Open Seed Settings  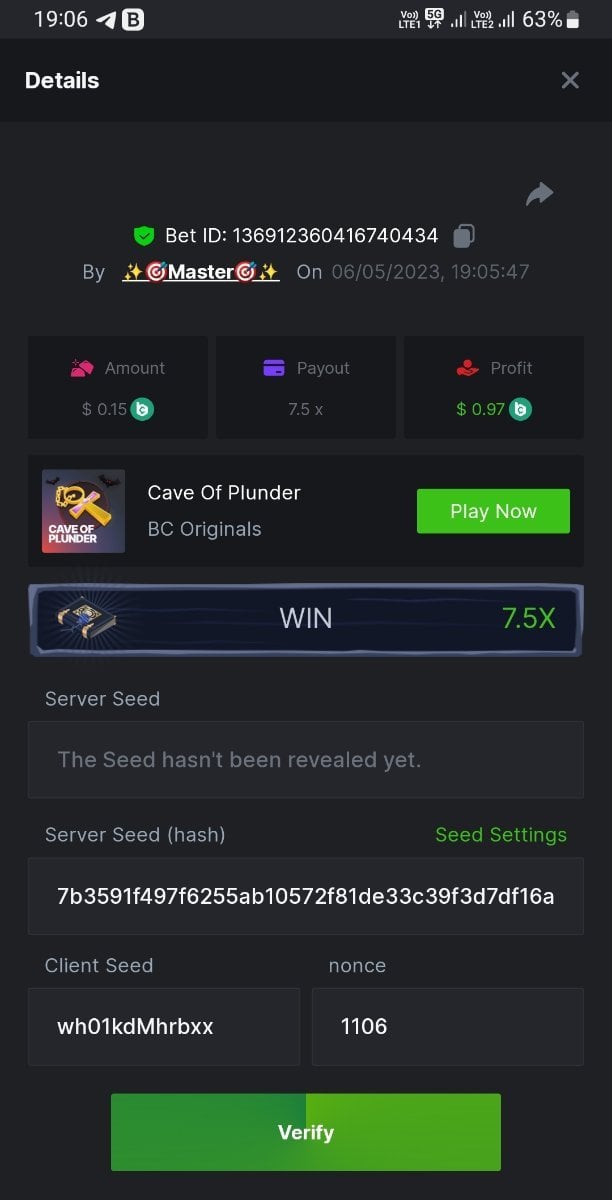500,835
